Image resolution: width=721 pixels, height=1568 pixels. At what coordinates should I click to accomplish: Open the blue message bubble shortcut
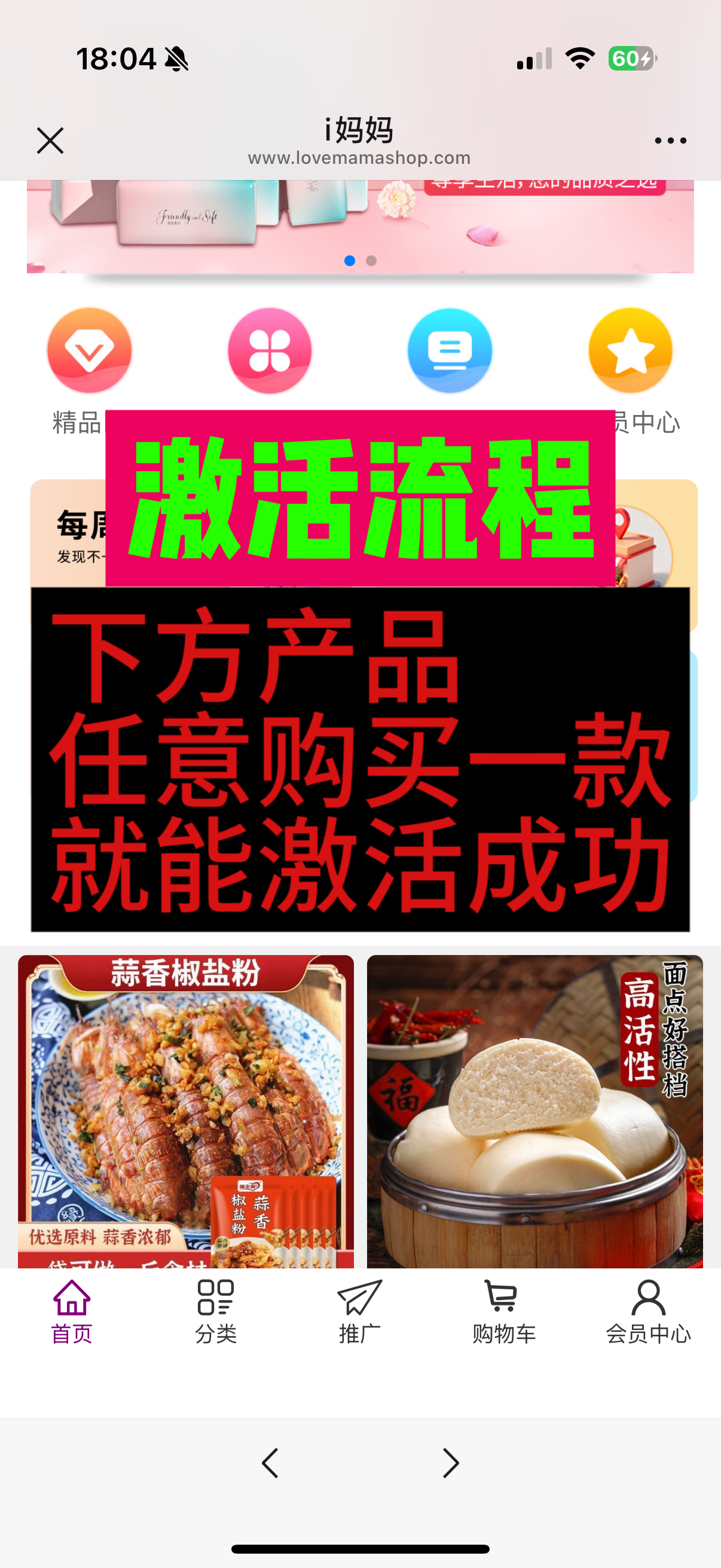pyautogui.click(x=450, y=351)
